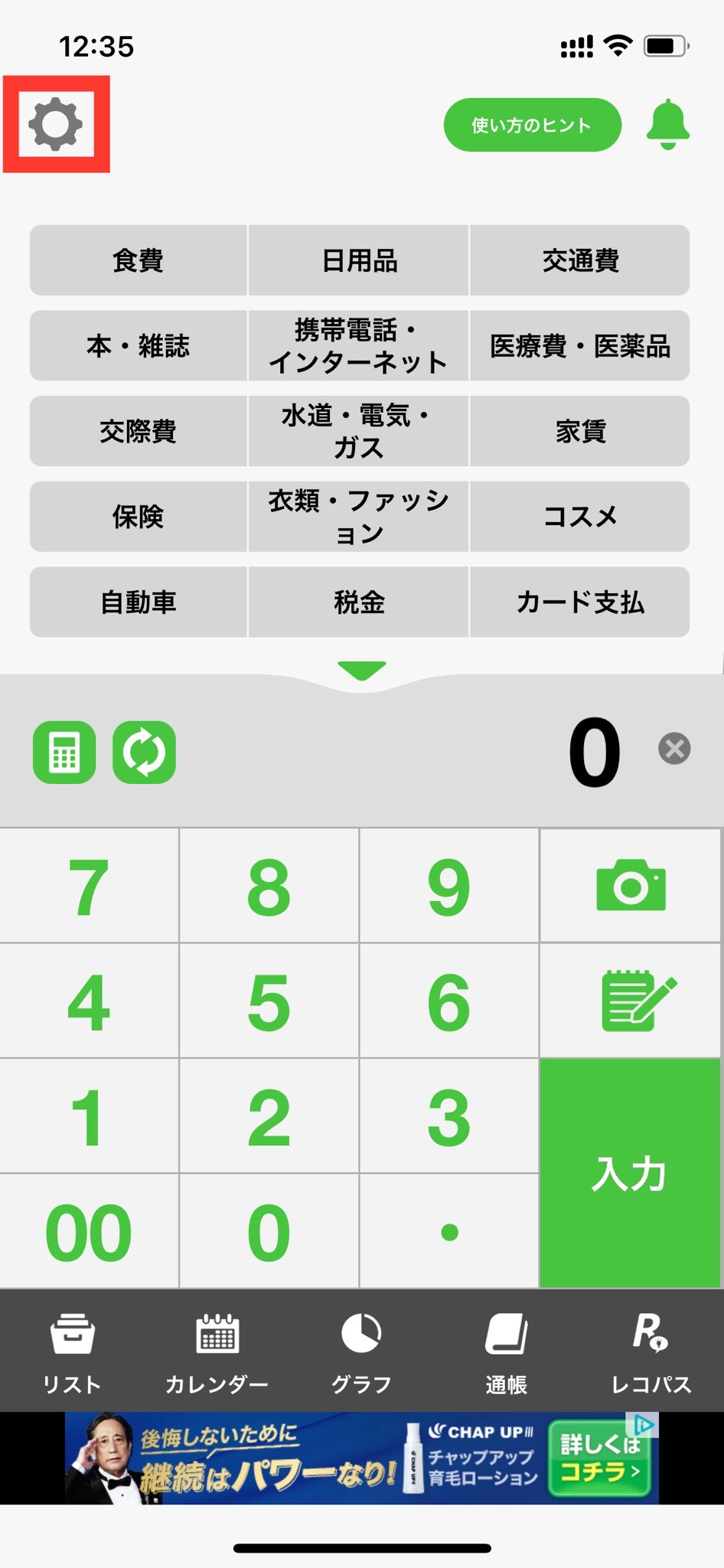Viewport: 724px width, 1568px height.
Task: Open the notifications bell
Action: [x=667, y=124]
